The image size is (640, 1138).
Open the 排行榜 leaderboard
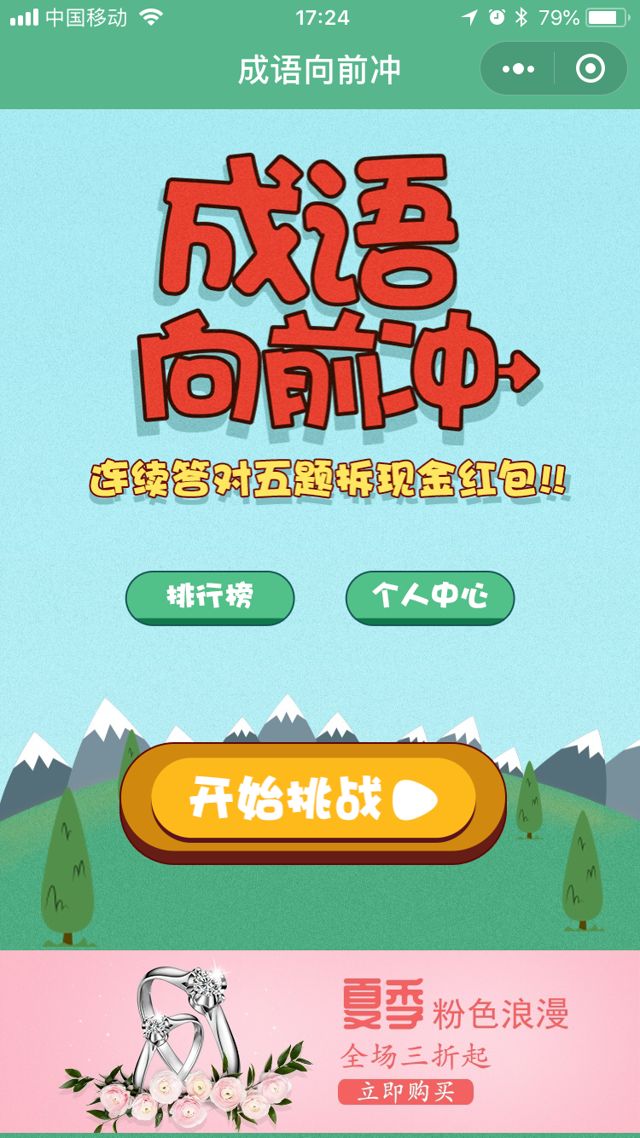[x=210, y=597]
